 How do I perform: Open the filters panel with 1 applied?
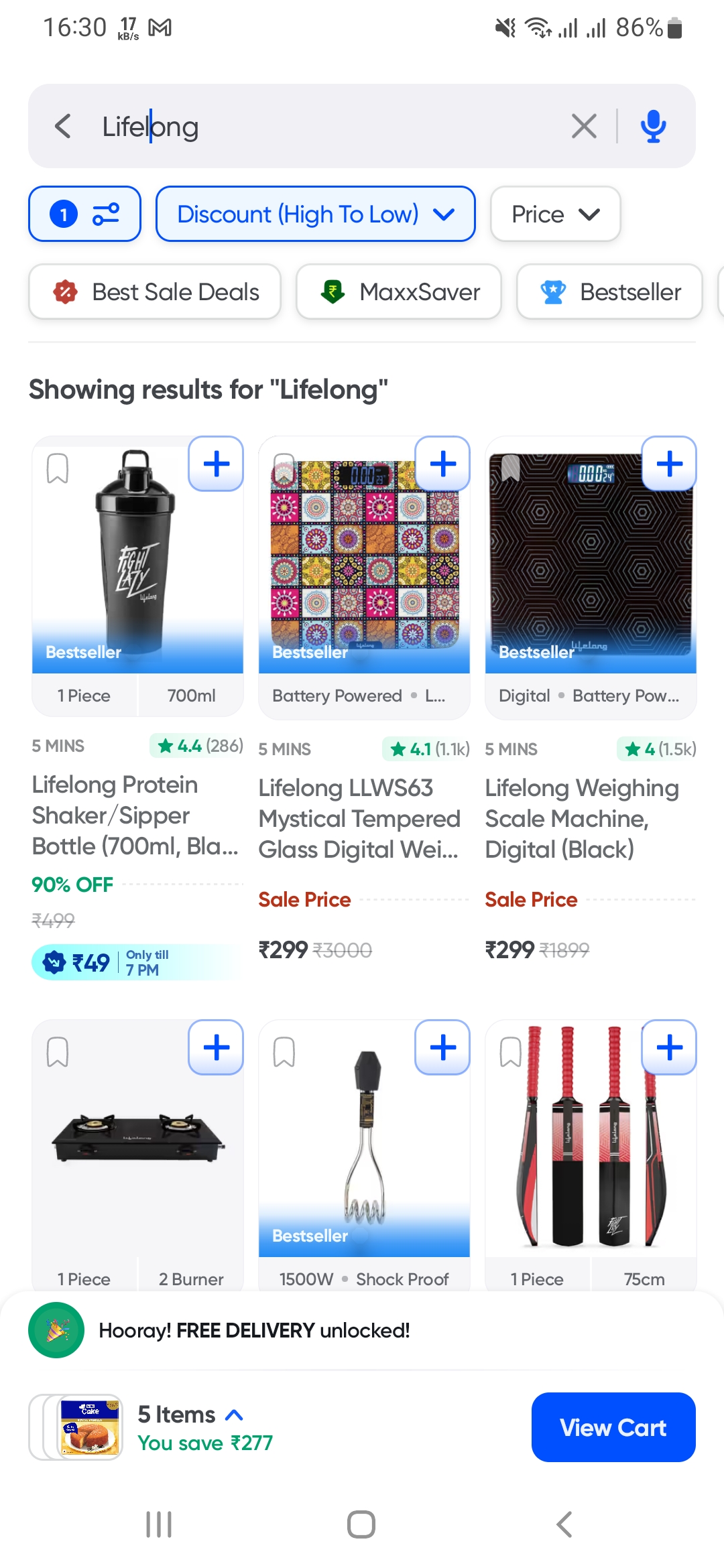[x=84, y=214]
